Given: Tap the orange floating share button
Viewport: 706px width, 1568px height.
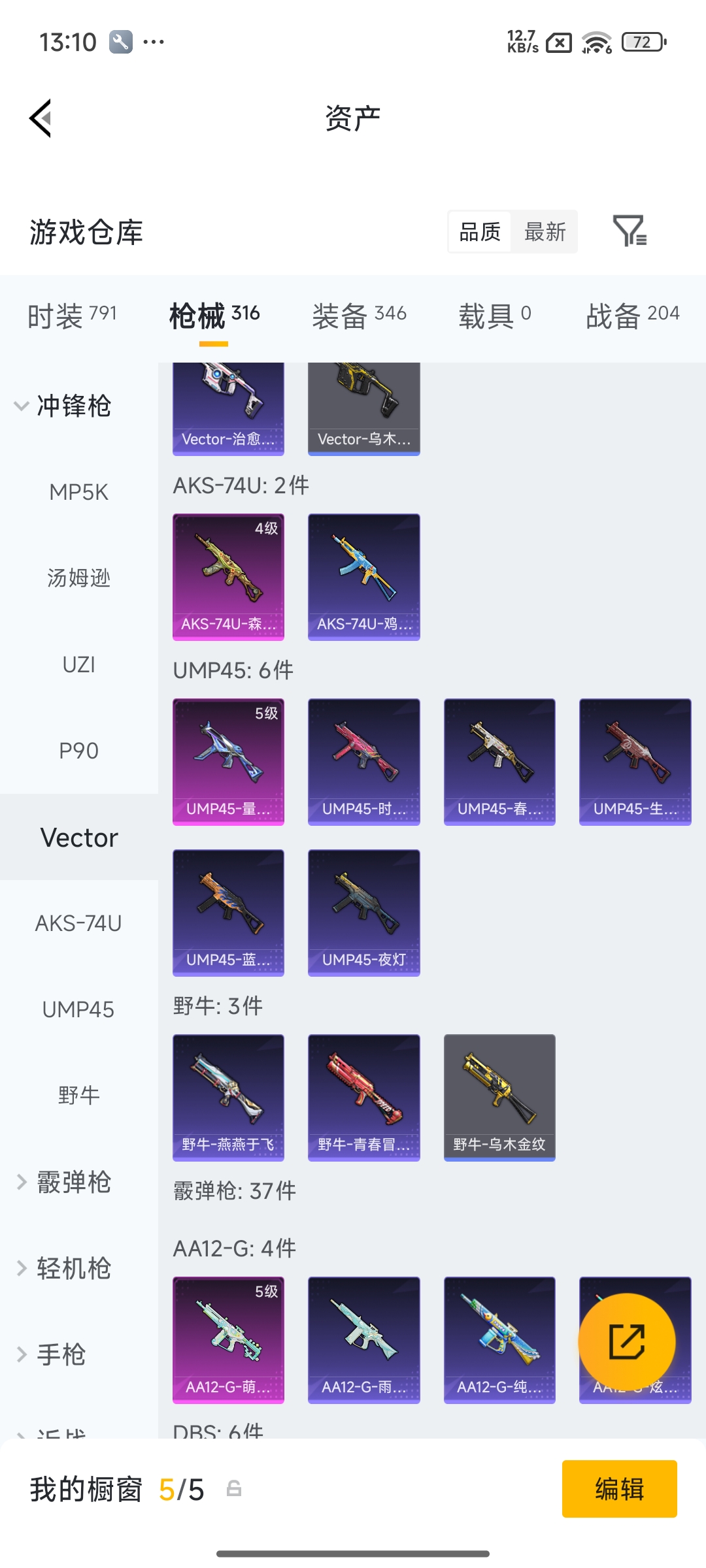Looking at the screenshot, I should click(x=626, y=1342).
